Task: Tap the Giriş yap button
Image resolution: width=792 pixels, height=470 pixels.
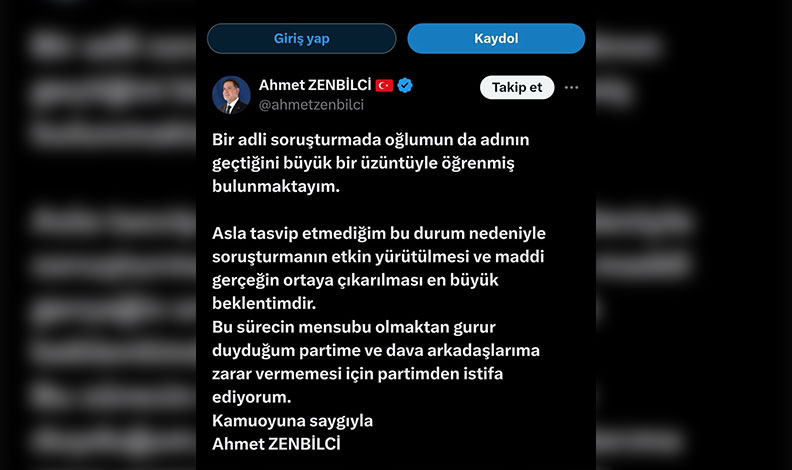Action: click(x=301, y=39)
